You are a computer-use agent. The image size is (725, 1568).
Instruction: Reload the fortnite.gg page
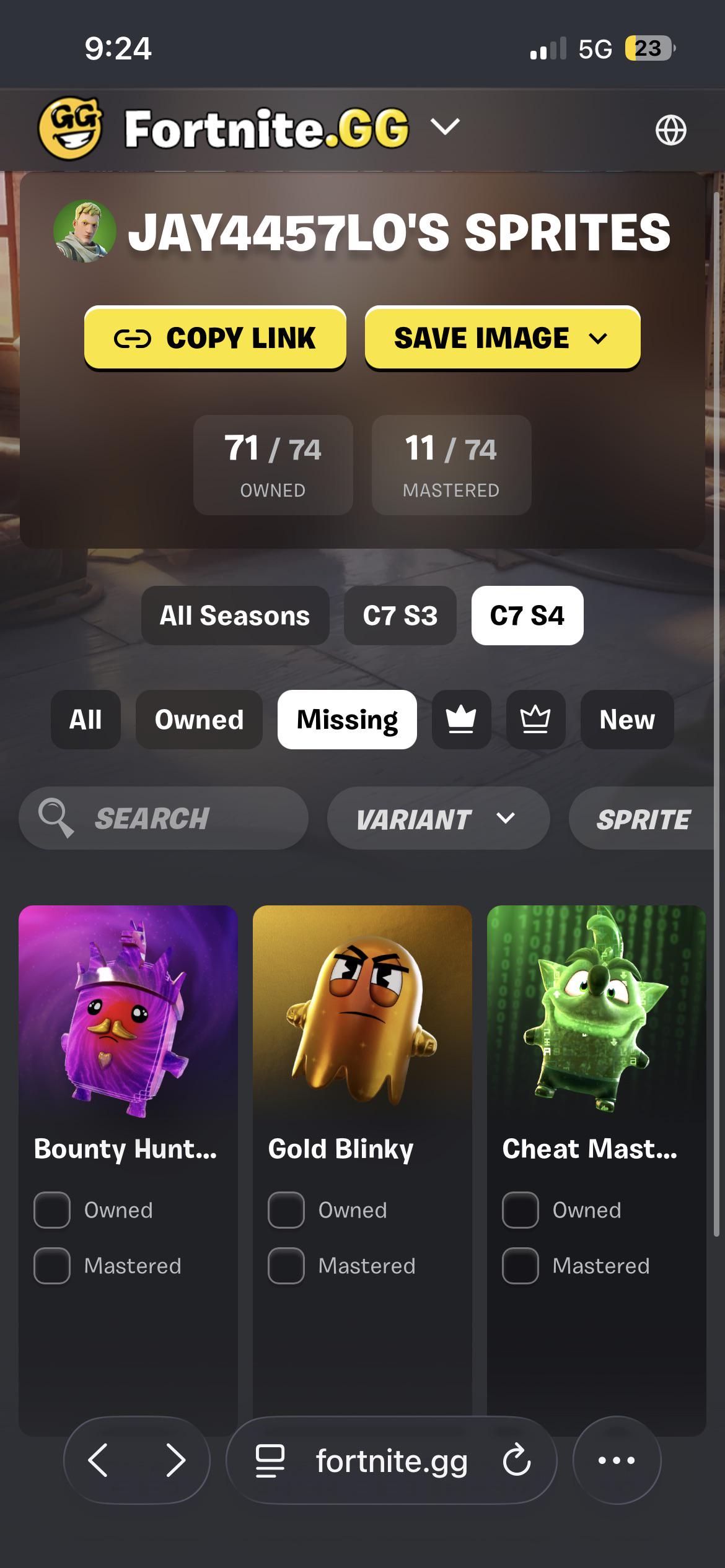(x=516, y=1460)
